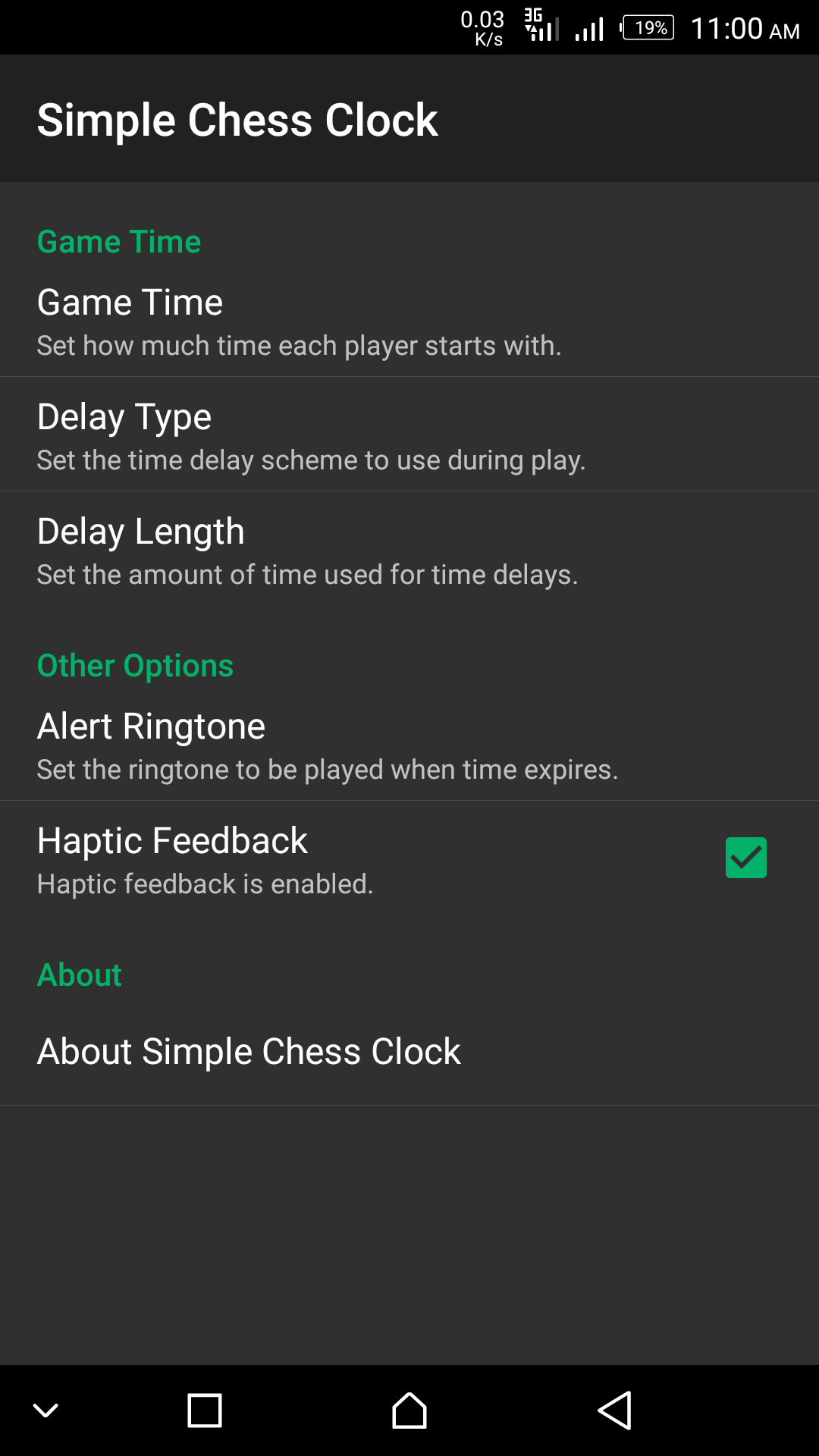Go back using system back button
Image resolution: width=819 pixels, height=1456 pixels.
pos(614,1410)
